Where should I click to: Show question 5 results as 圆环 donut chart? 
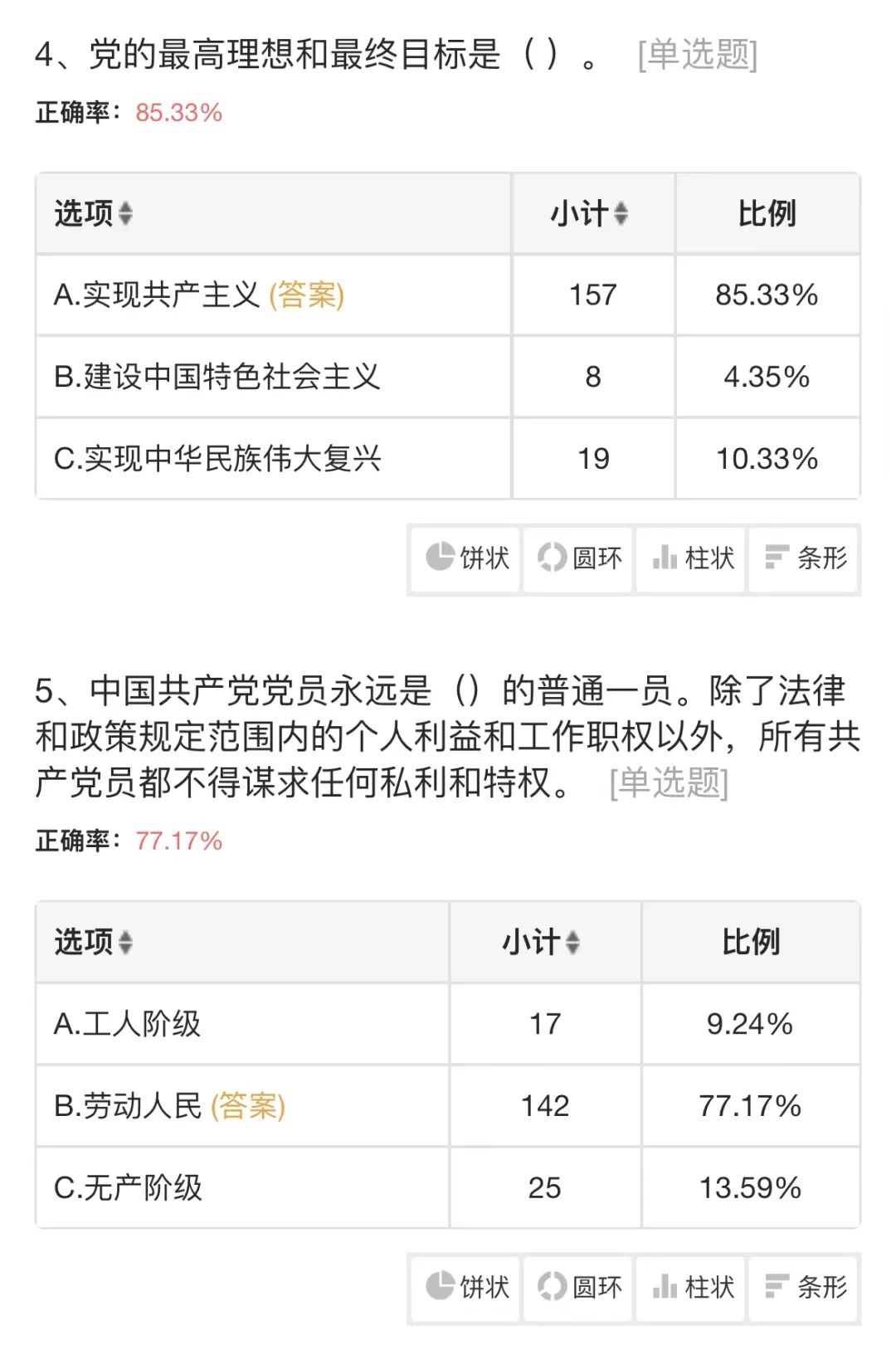579,1287
